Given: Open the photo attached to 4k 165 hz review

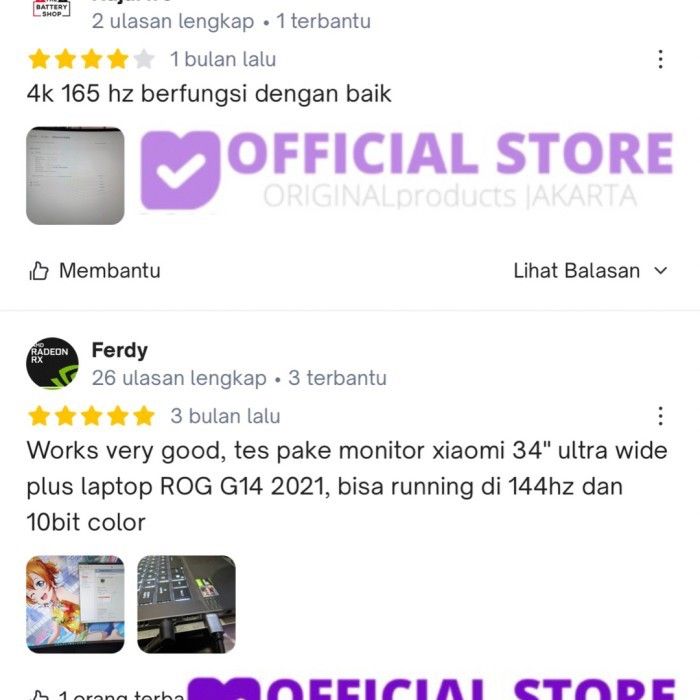Looking at the screenshot, I should [x=75, y=176].
